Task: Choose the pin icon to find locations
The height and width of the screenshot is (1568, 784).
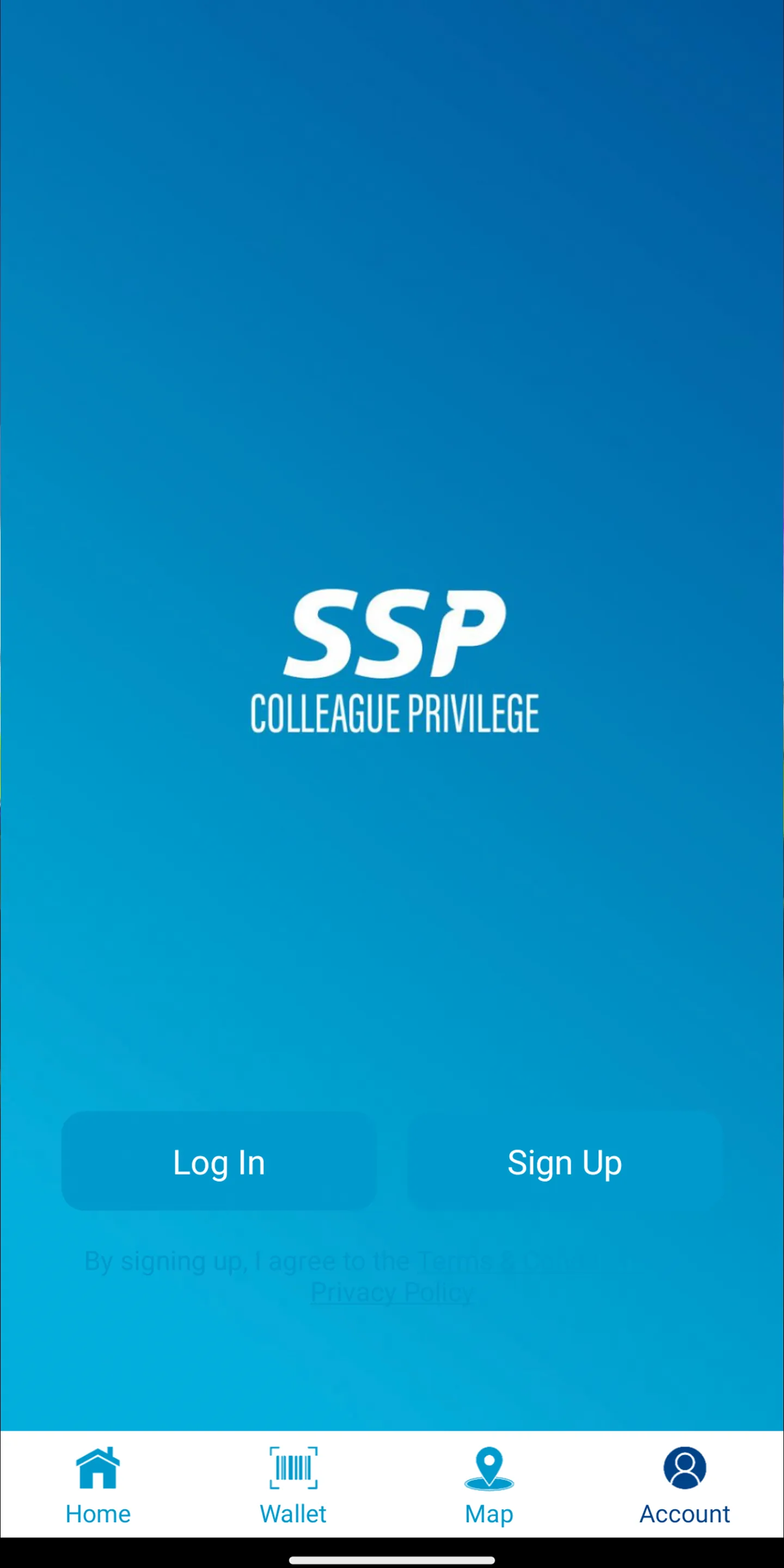Action: coord(489,1467)
